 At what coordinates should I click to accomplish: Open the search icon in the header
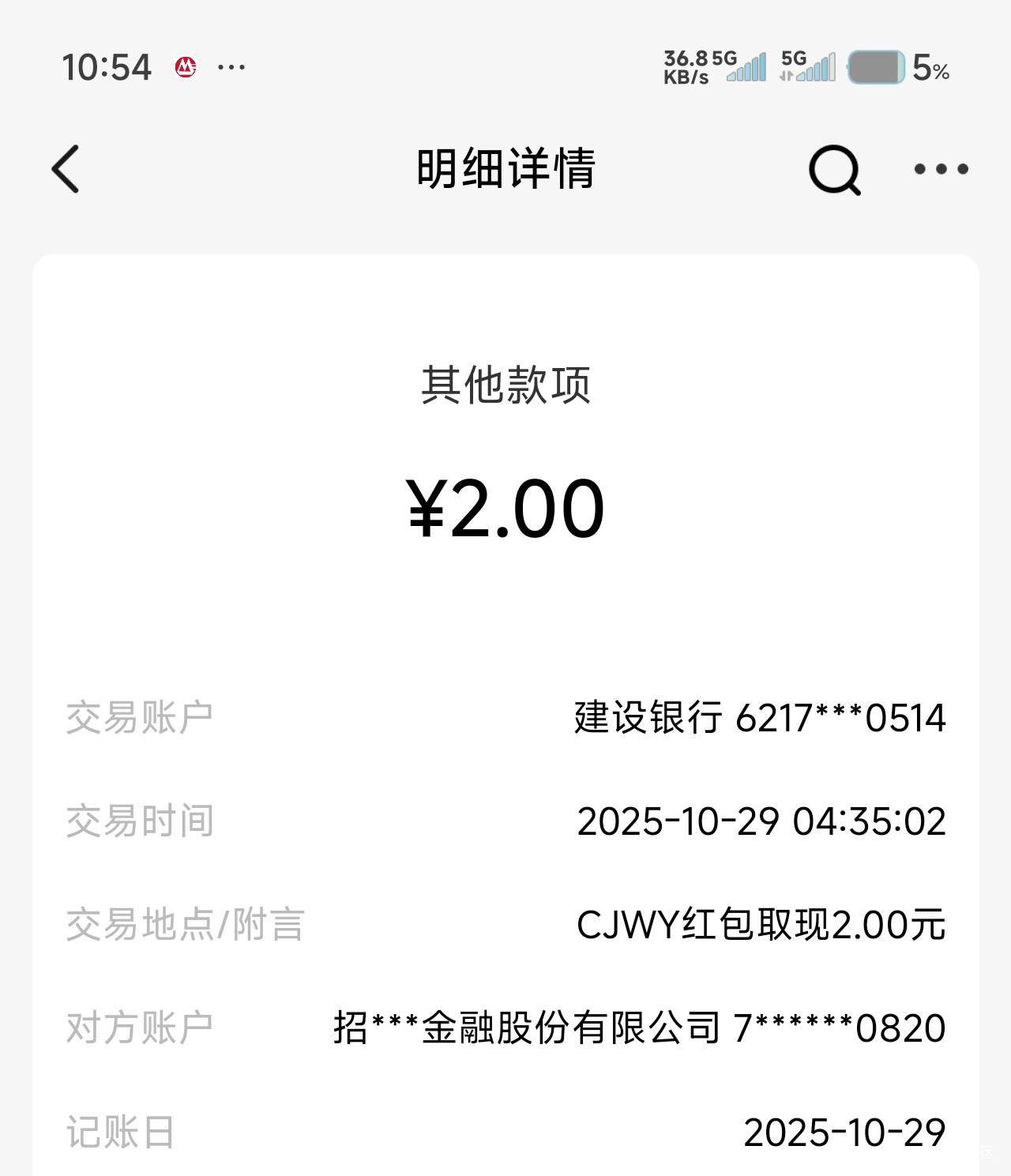(x=834, y=169)
